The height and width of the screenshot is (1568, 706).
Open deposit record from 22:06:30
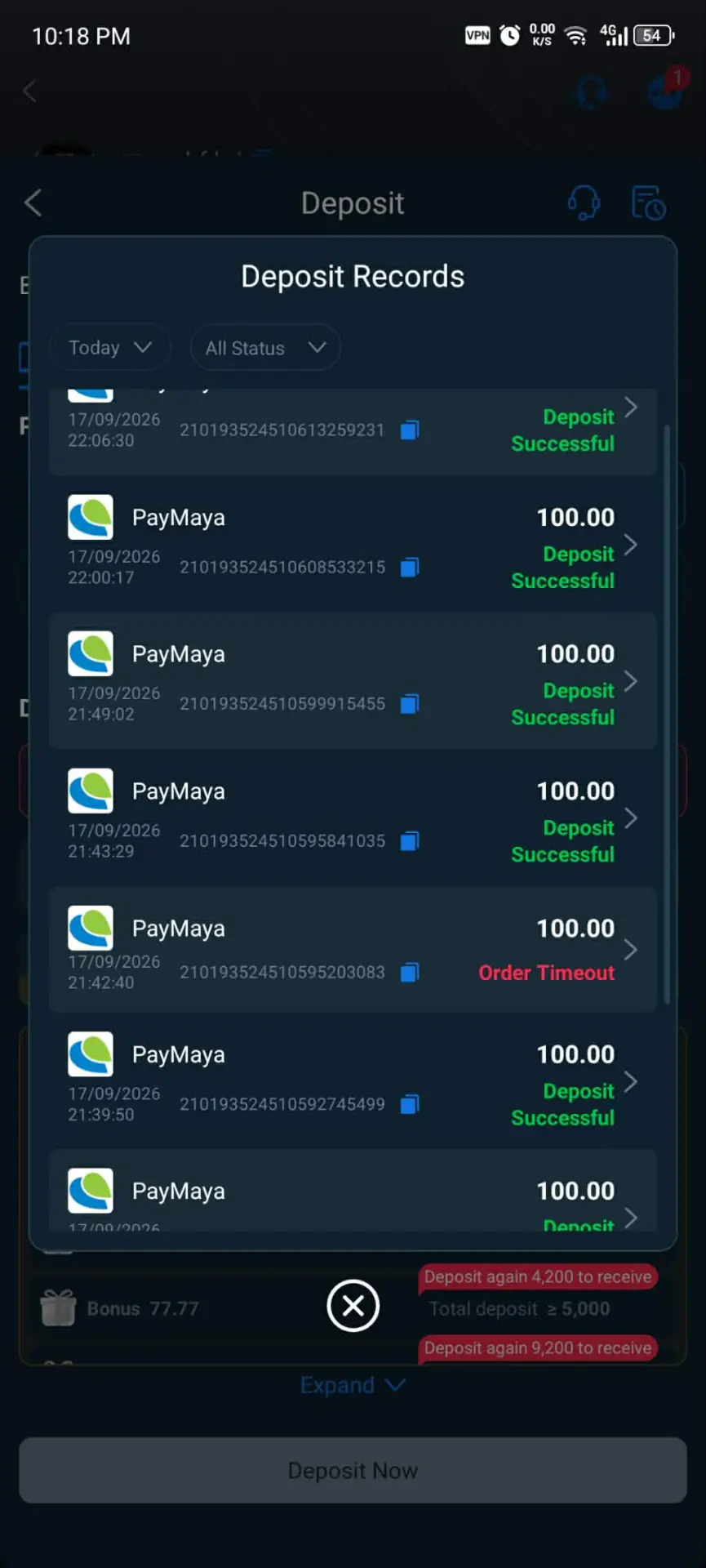353,431
